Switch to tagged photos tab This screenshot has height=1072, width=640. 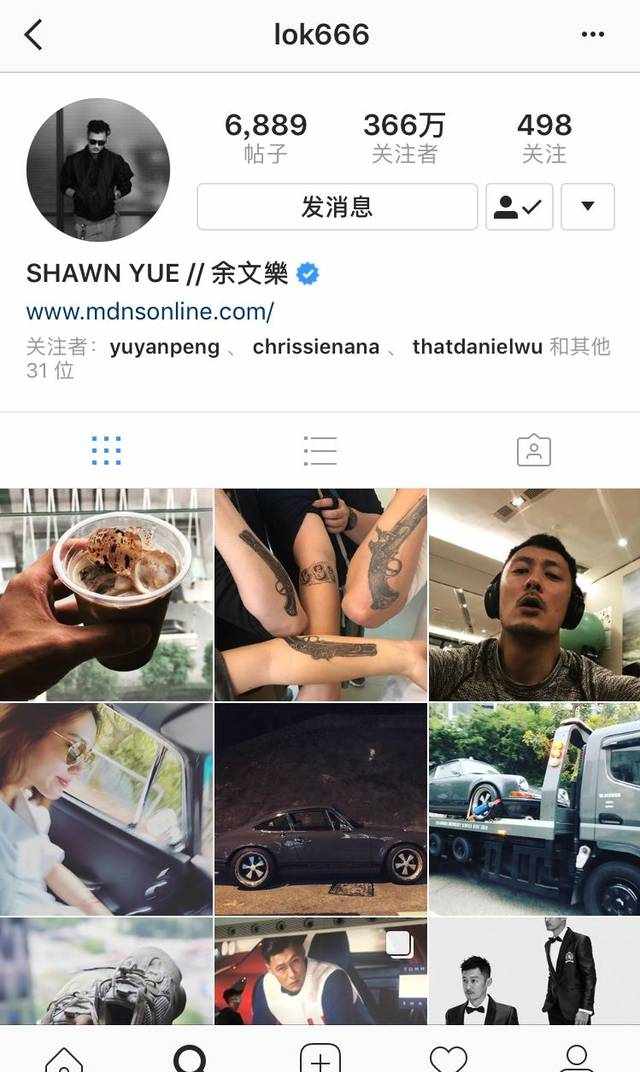point(533,451)
